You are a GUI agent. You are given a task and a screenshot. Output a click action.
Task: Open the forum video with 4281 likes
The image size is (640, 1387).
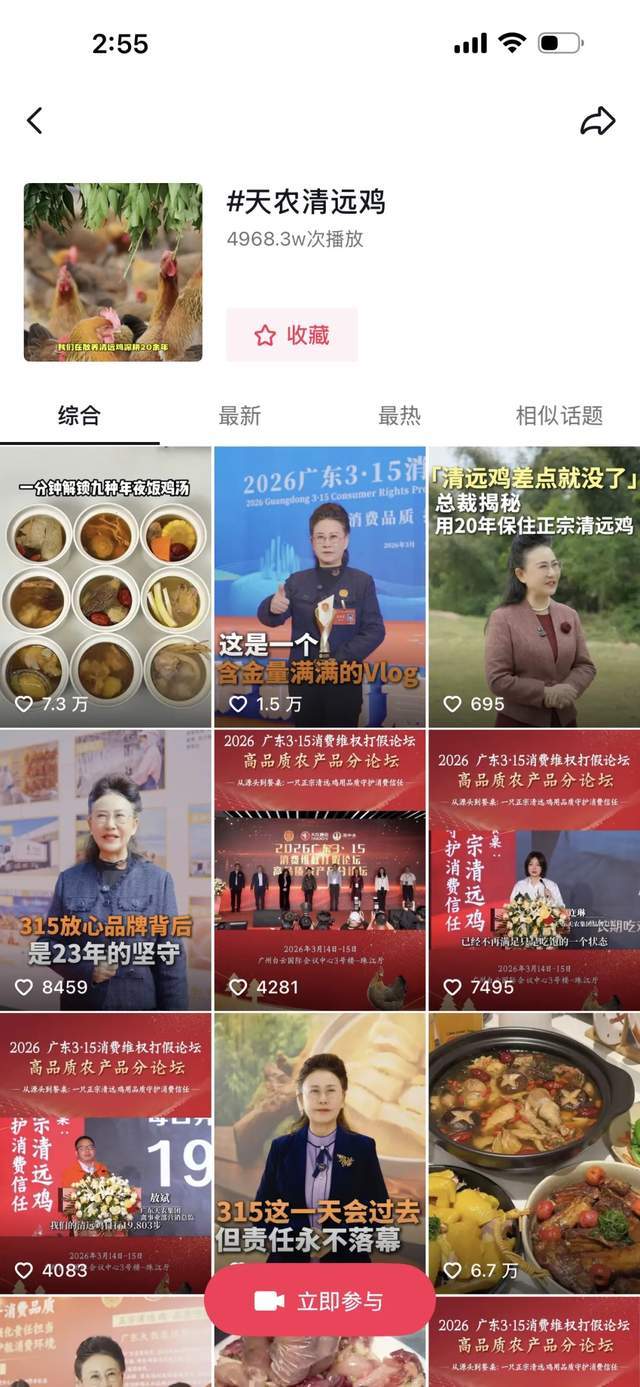click(x=319, y=869)
